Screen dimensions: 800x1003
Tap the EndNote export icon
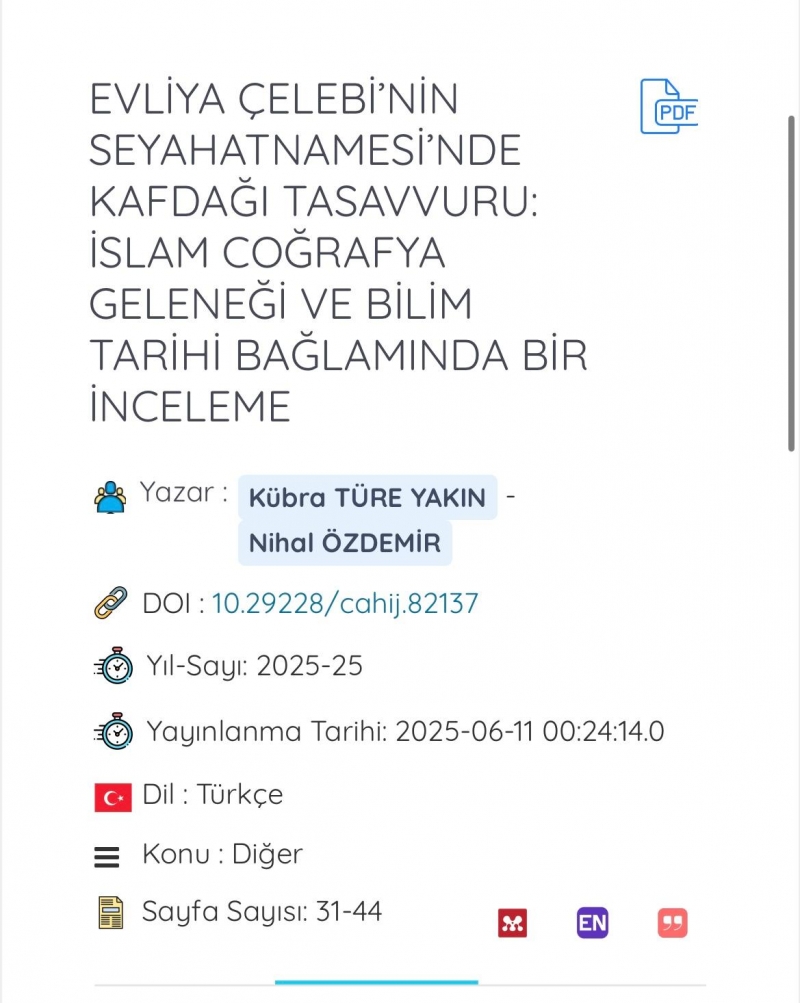click(x=592, y=922)
